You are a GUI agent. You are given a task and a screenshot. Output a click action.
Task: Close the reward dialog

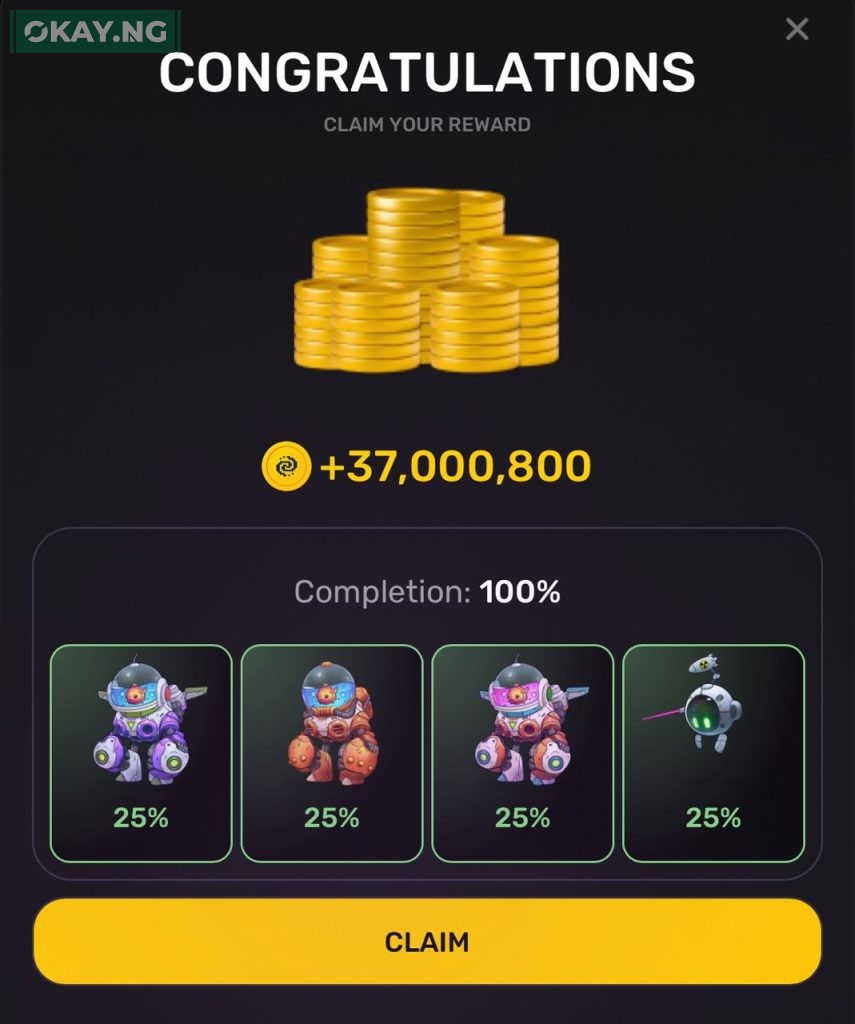pos(796,29)
